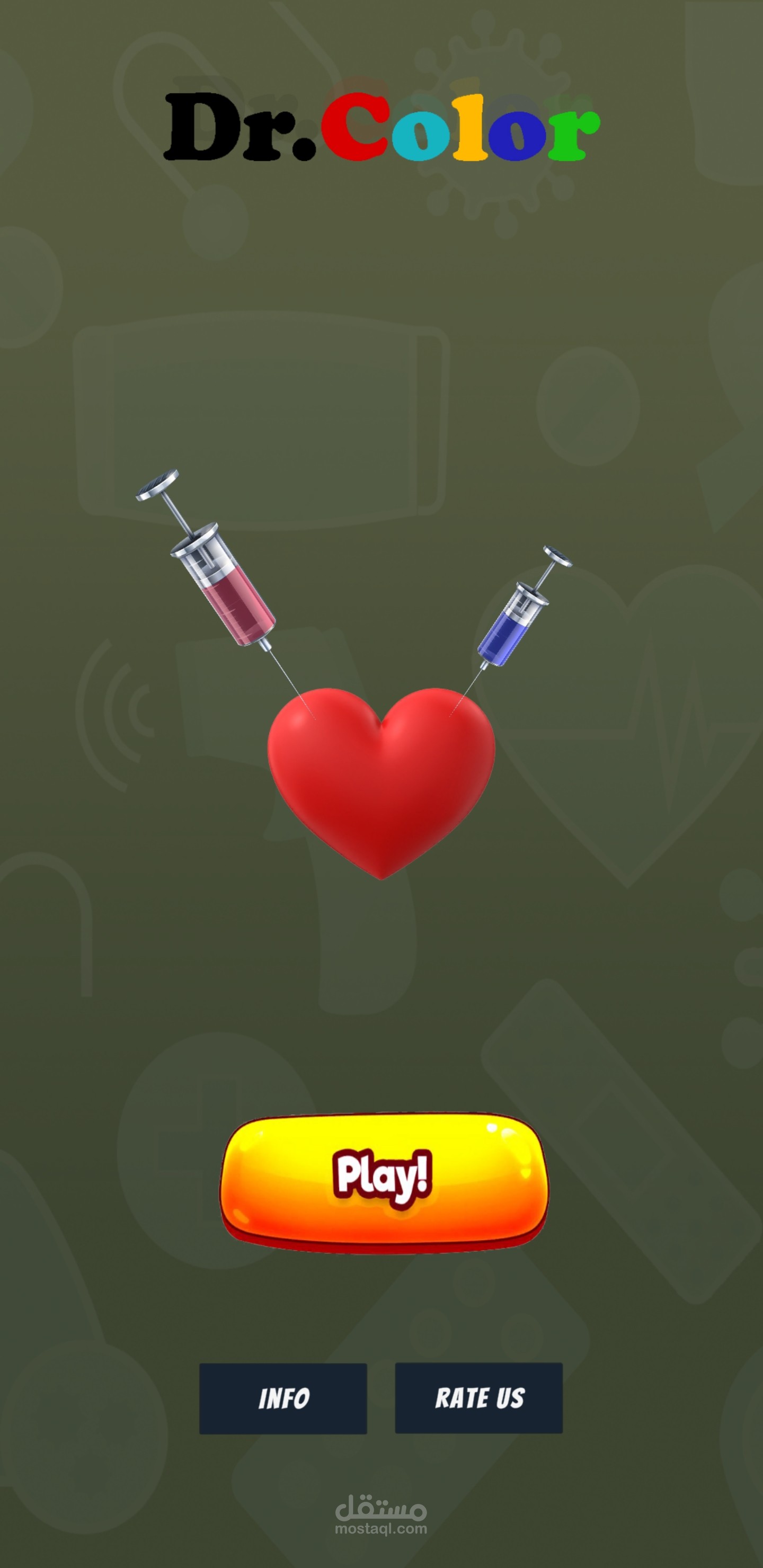This screenshot has height=1568, width=763.
Task: Start the game with the Play! button
Action: [383, 1181]
